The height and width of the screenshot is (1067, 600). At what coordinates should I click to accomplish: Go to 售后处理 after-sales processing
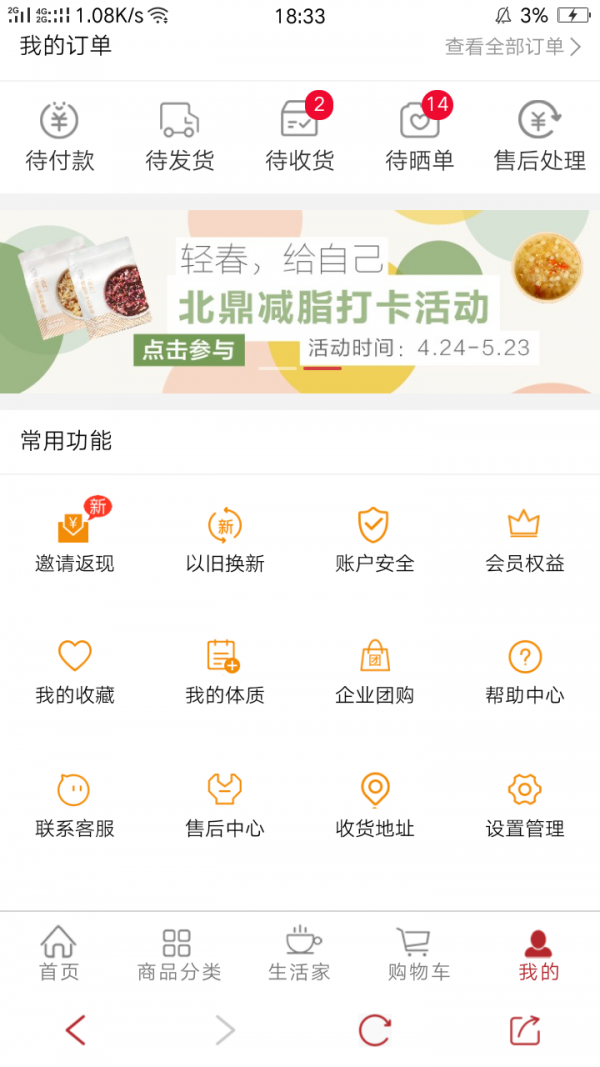pyautogui.click(x=540, y=136)
